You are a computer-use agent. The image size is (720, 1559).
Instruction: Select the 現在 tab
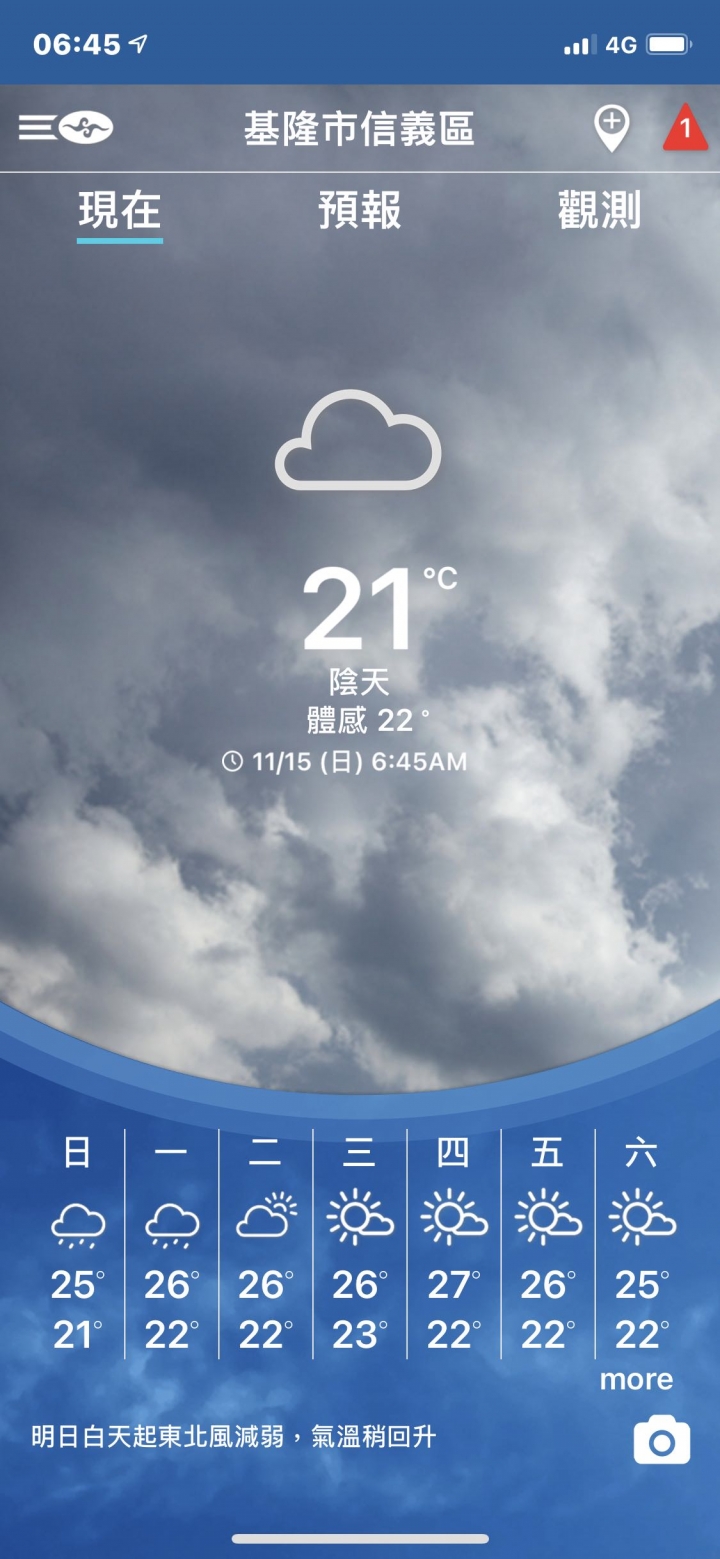click(x=120, y=211)
